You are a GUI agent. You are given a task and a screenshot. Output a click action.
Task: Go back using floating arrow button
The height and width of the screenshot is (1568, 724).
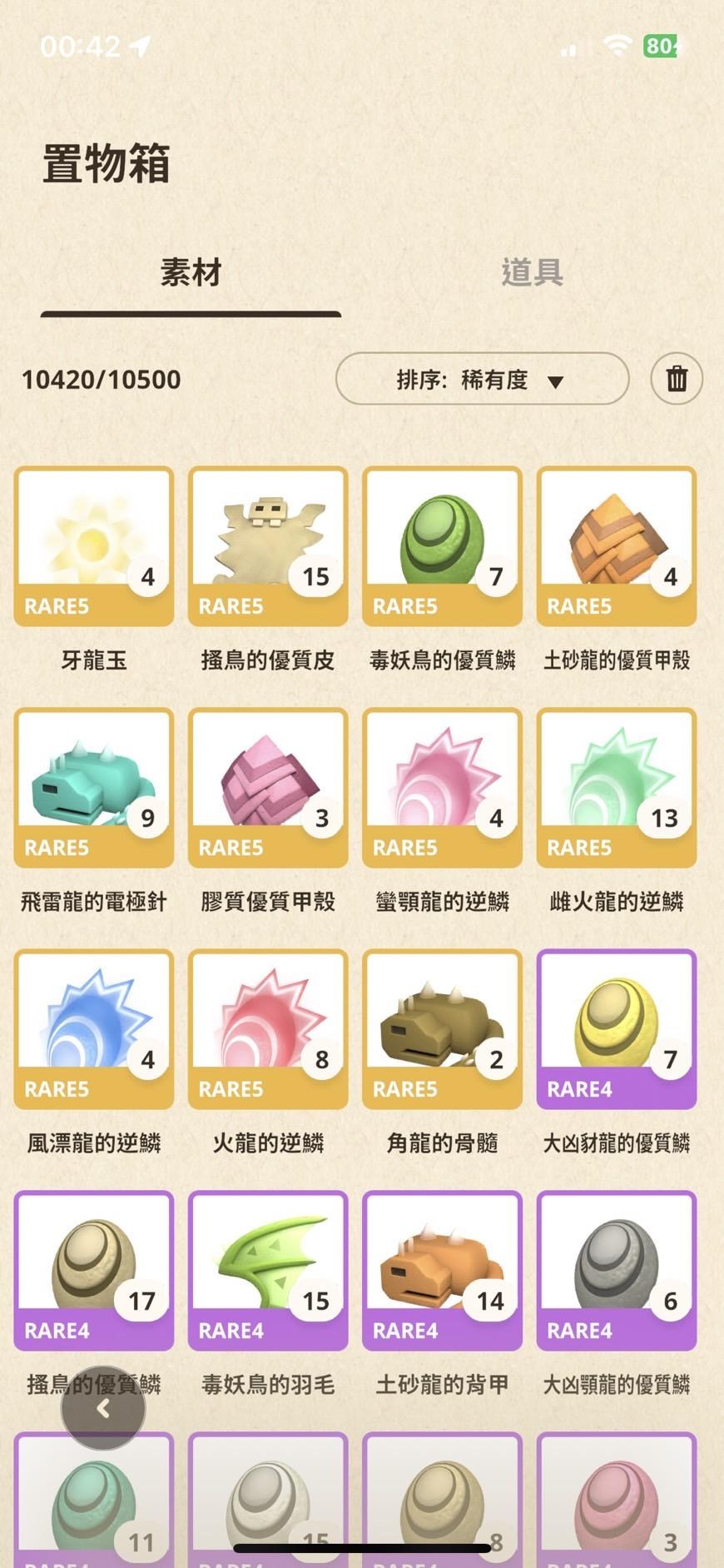click(x=103, y=1408)
